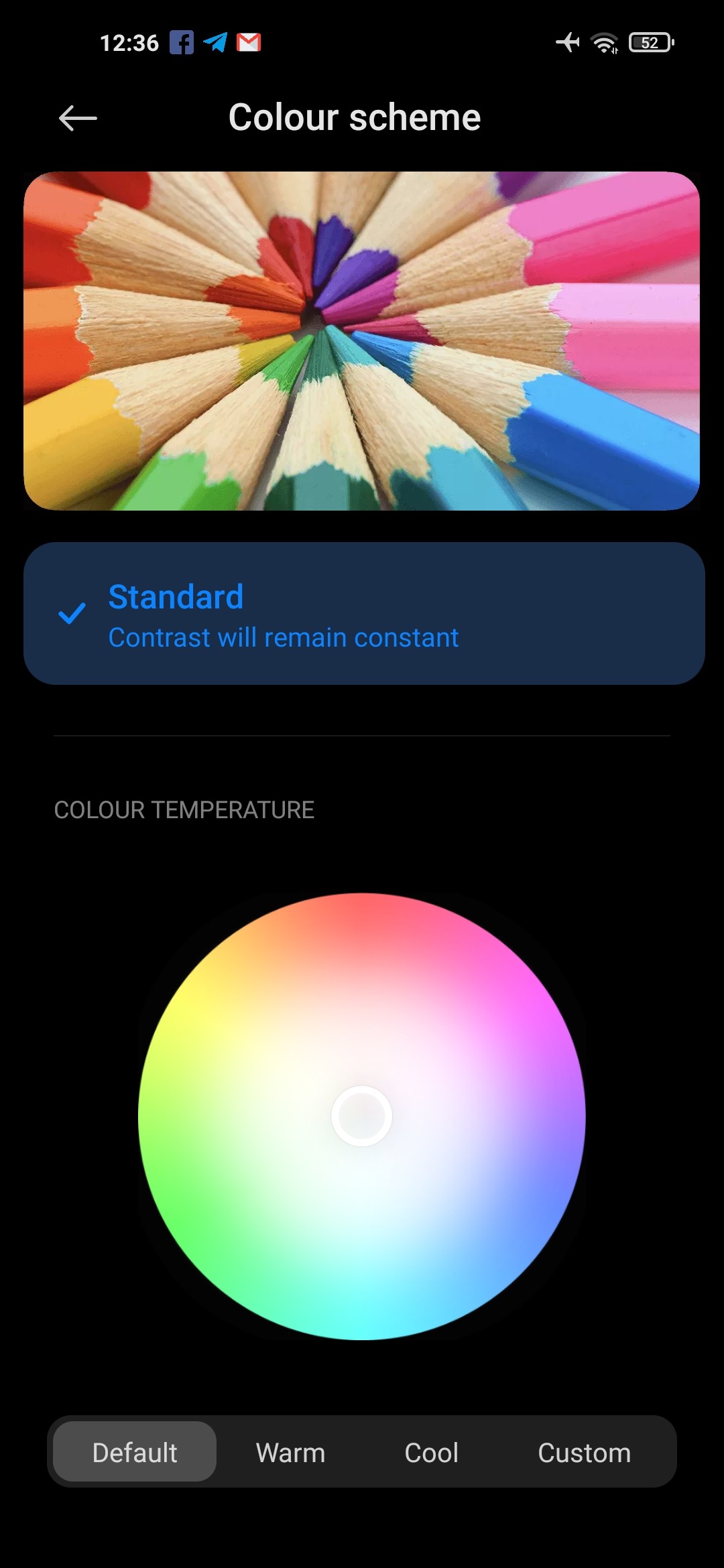
Task: Switch to Cool colour temperature
Action: [432, 1453]
